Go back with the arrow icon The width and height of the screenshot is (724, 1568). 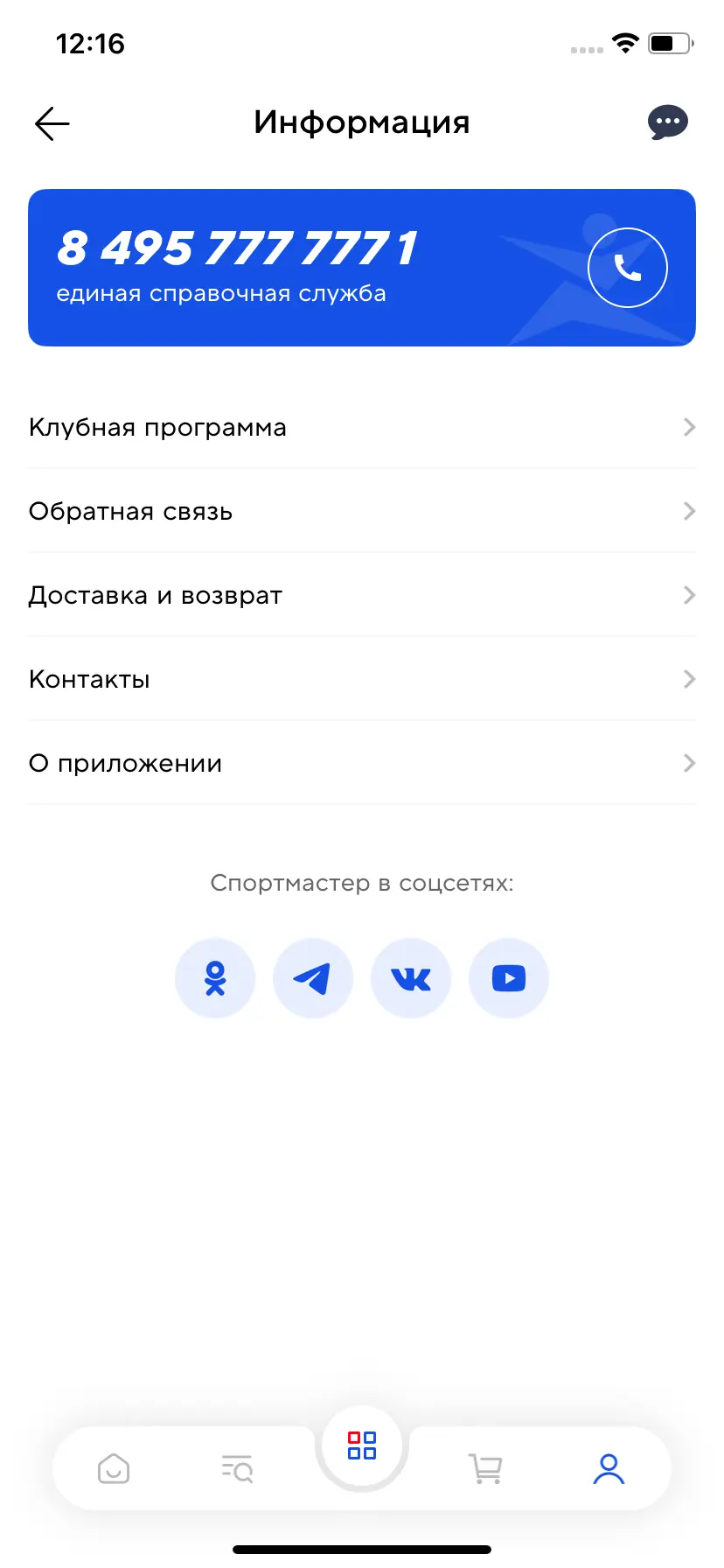[x=52, y=123]
